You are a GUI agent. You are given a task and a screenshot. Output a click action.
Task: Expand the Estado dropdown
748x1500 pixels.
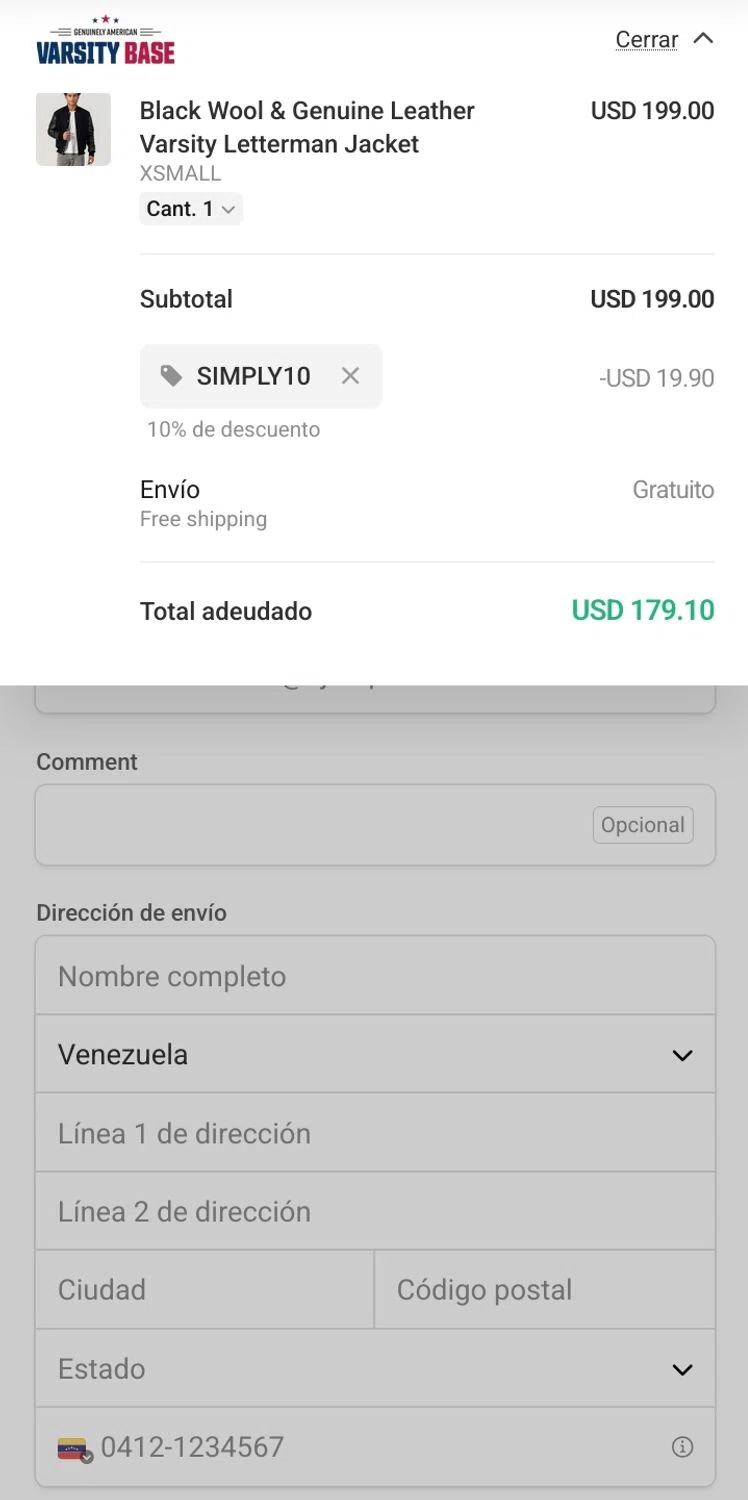tap(375, 1369)
